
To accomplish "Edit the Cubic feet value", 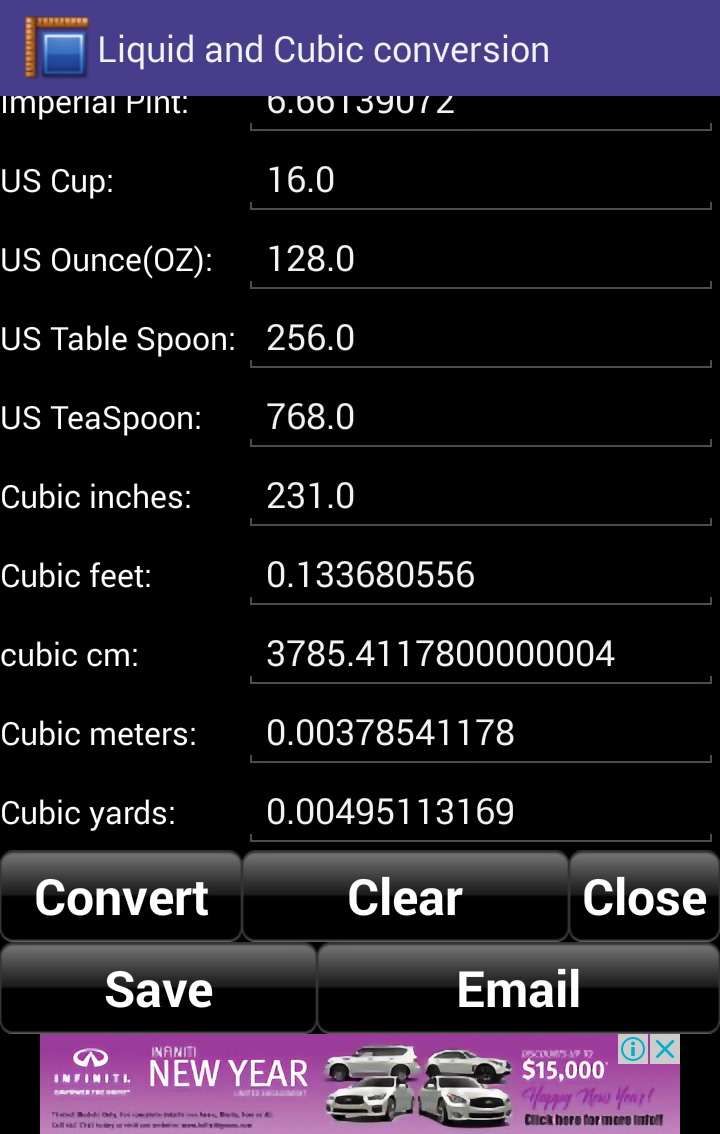I will click(x=480, y=576).
